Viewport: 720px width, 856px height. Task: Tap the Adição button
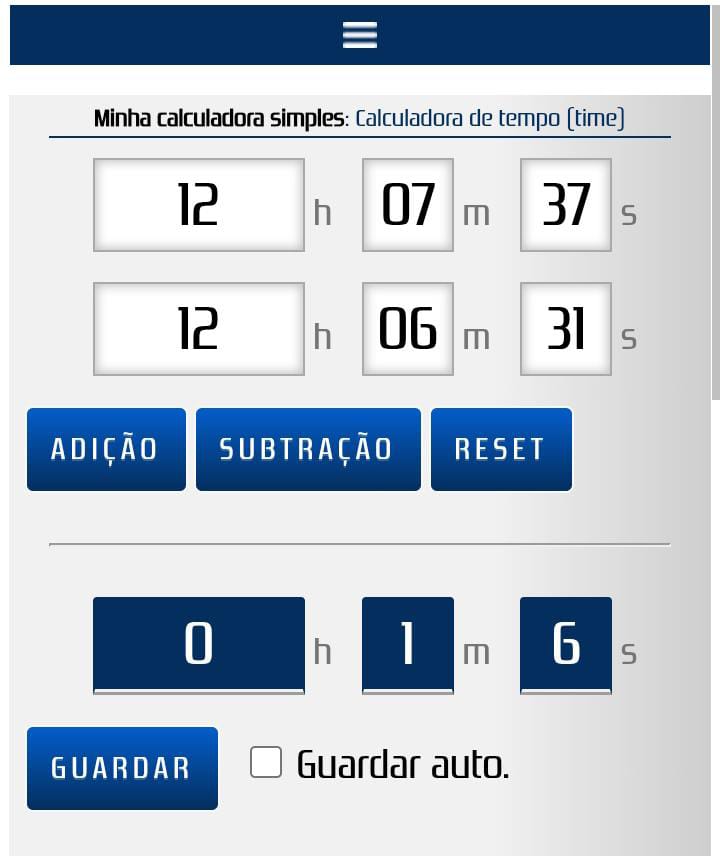[x=106, y=449]
